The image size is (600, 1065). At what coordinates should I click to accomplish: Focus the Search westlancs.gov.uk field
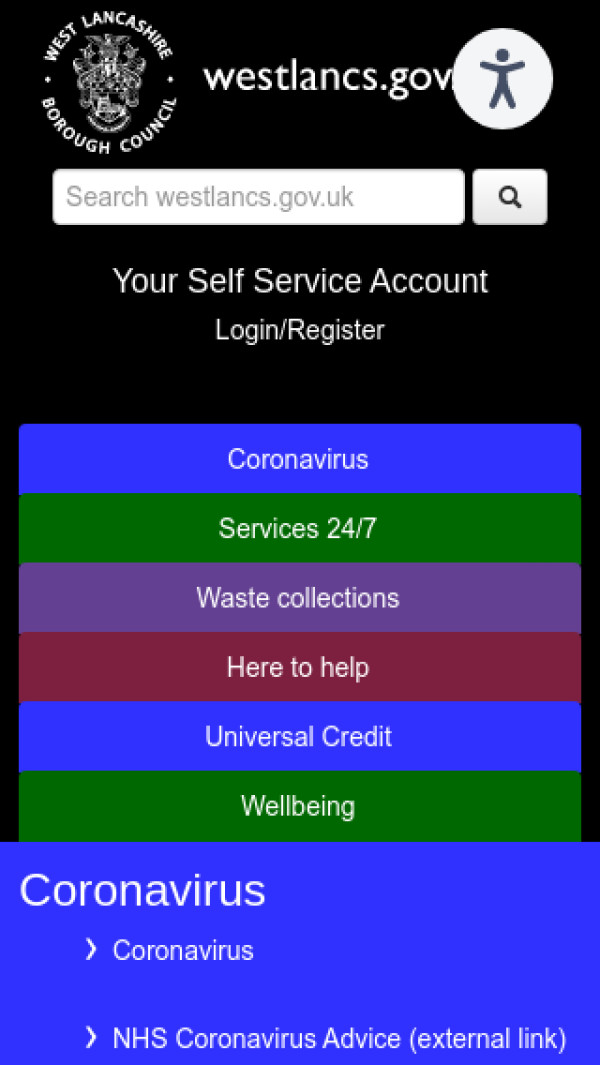point(258,197)
